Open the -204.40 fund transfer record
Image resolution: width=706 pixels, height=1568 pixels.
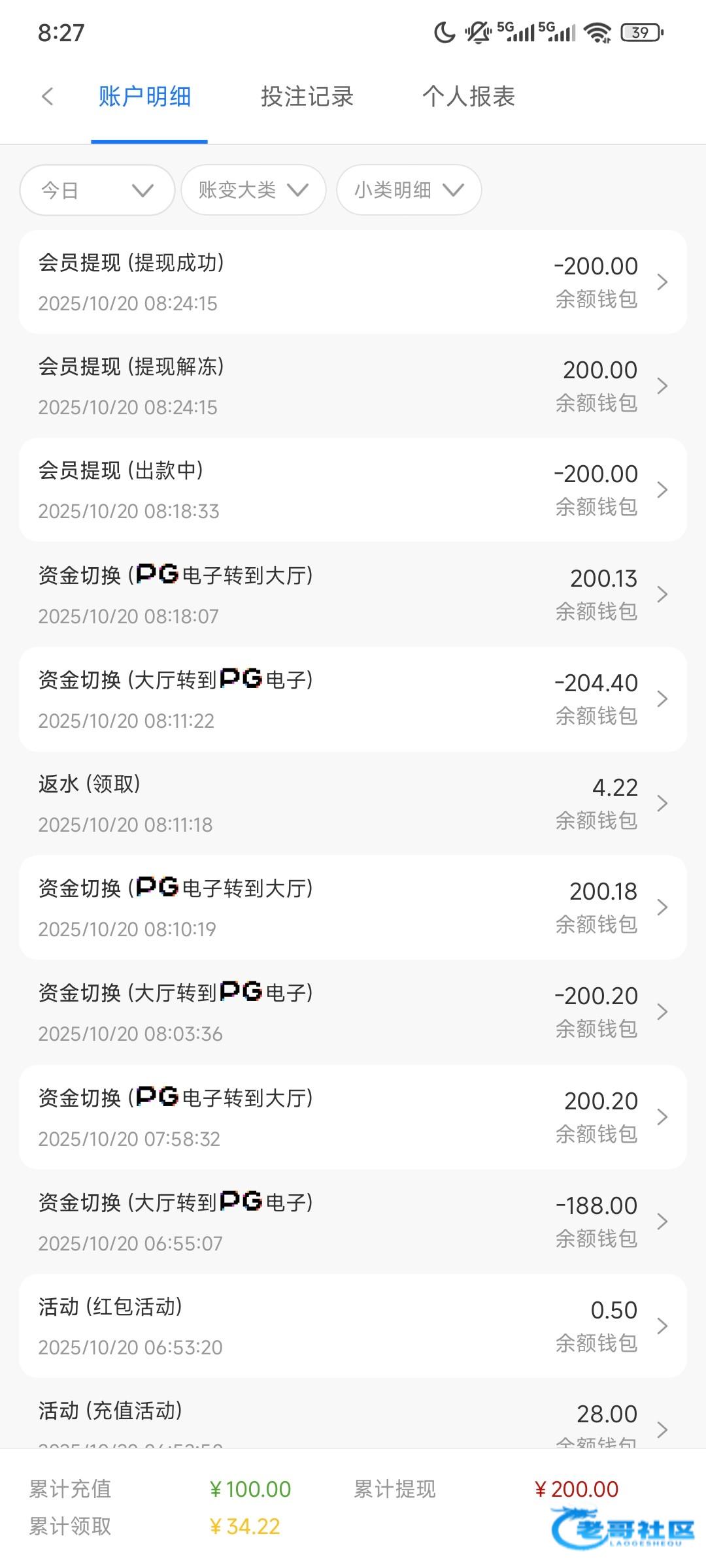(x=353, y=699)
